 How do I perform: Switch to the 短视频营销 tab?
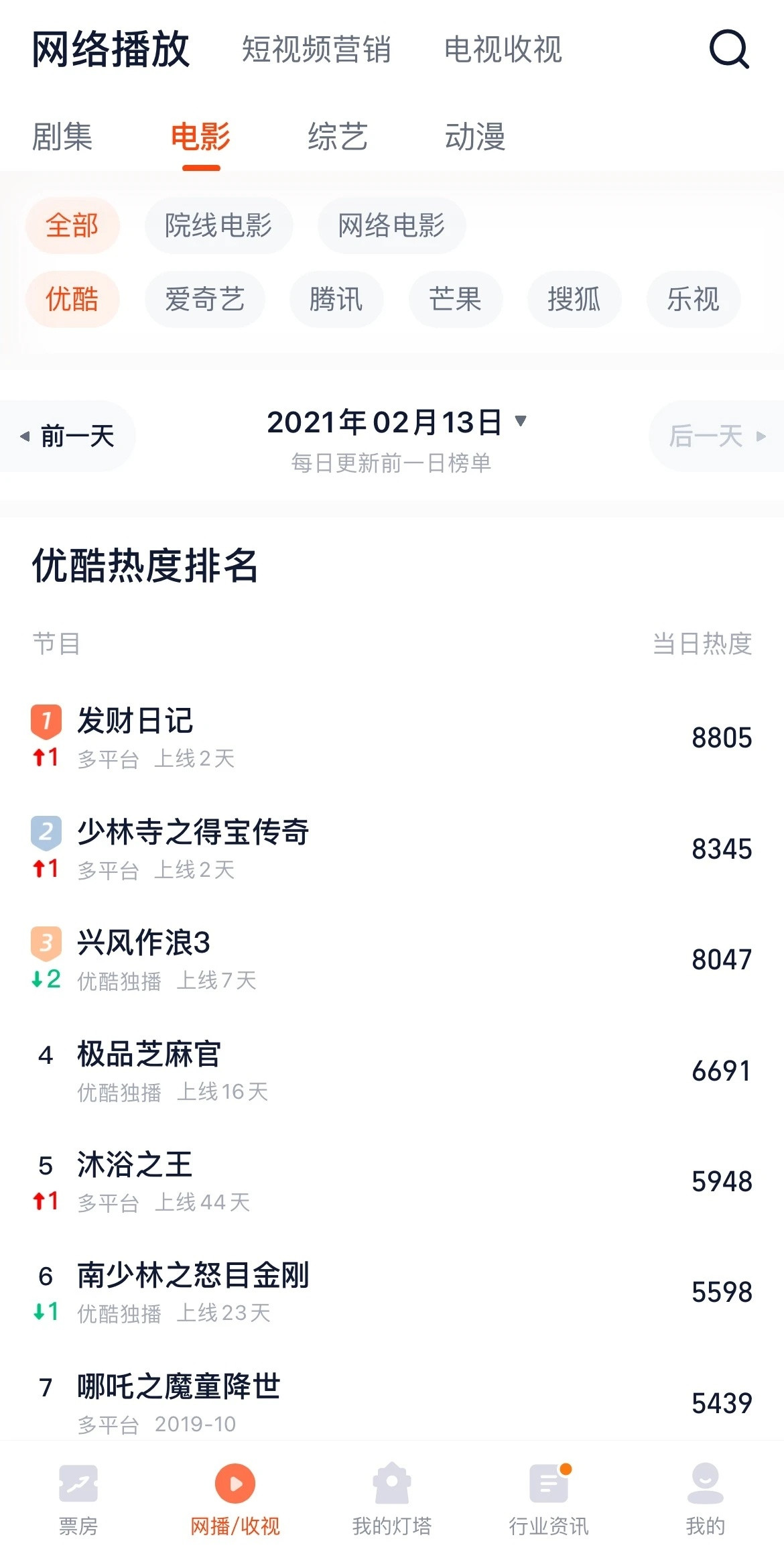point(316,50)
